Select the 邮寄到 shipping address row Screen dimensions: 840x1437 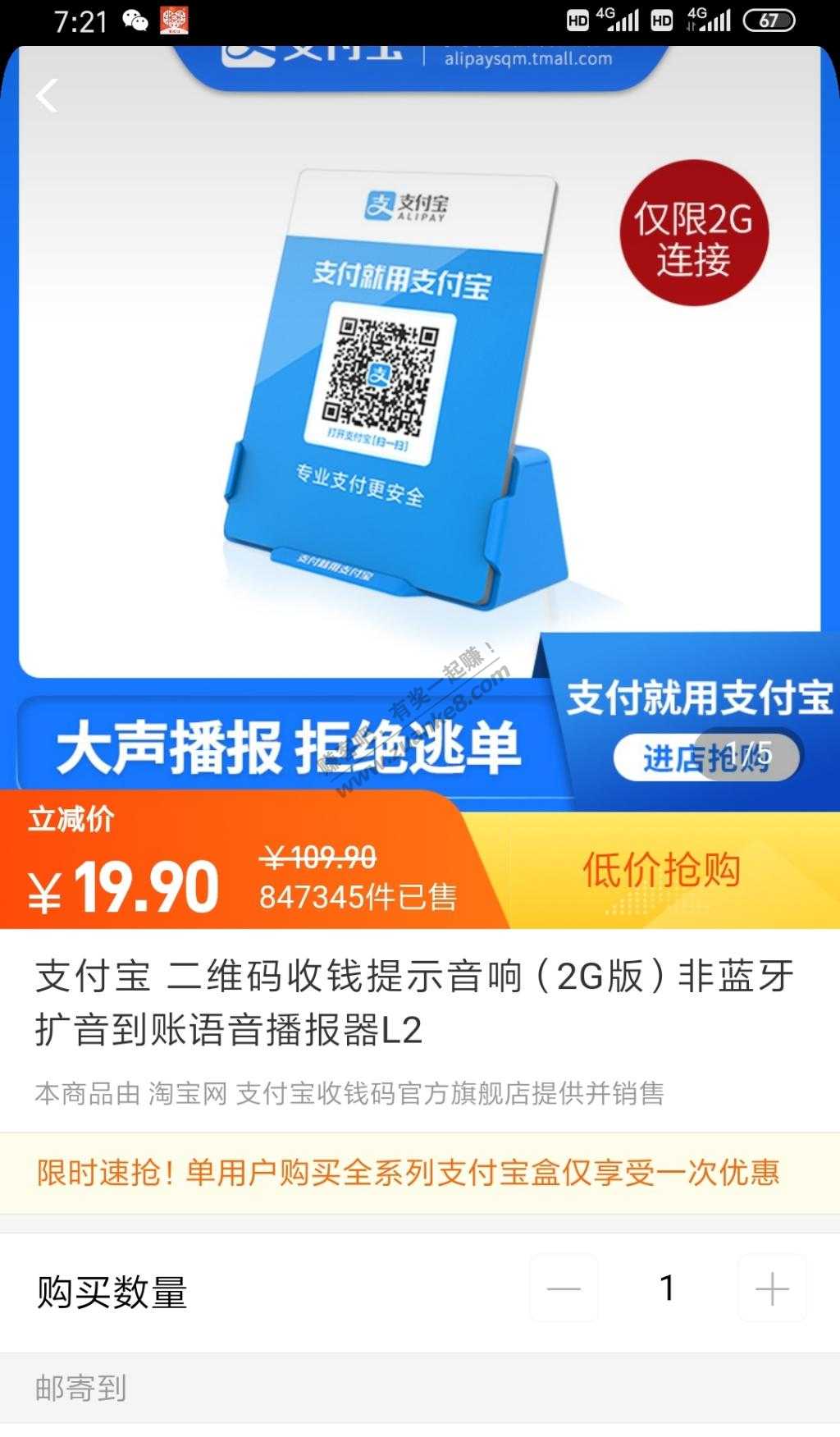(x=420, y=1389)
